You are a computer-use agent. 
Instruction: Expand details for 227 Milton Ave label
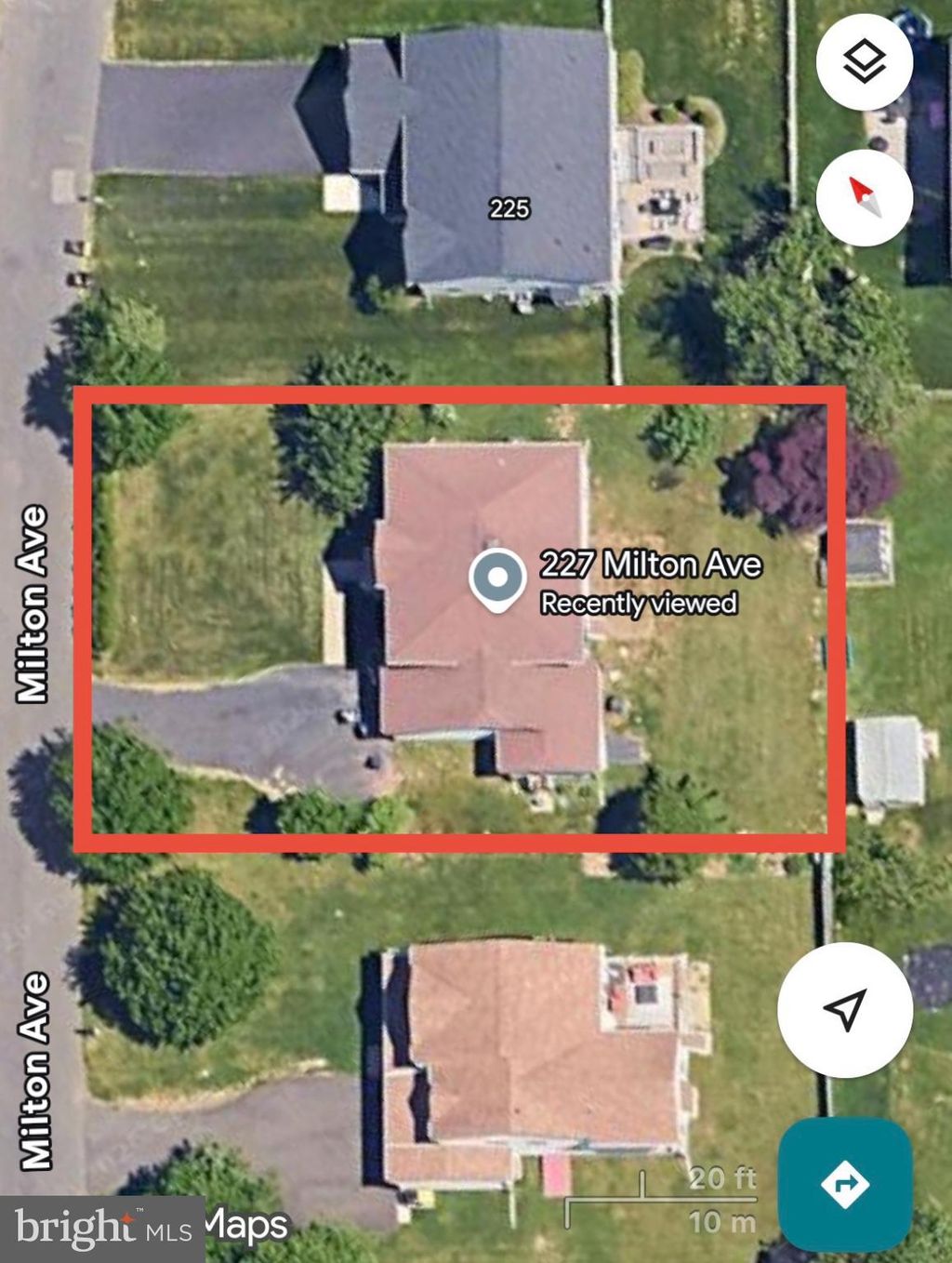pos(651,565)
